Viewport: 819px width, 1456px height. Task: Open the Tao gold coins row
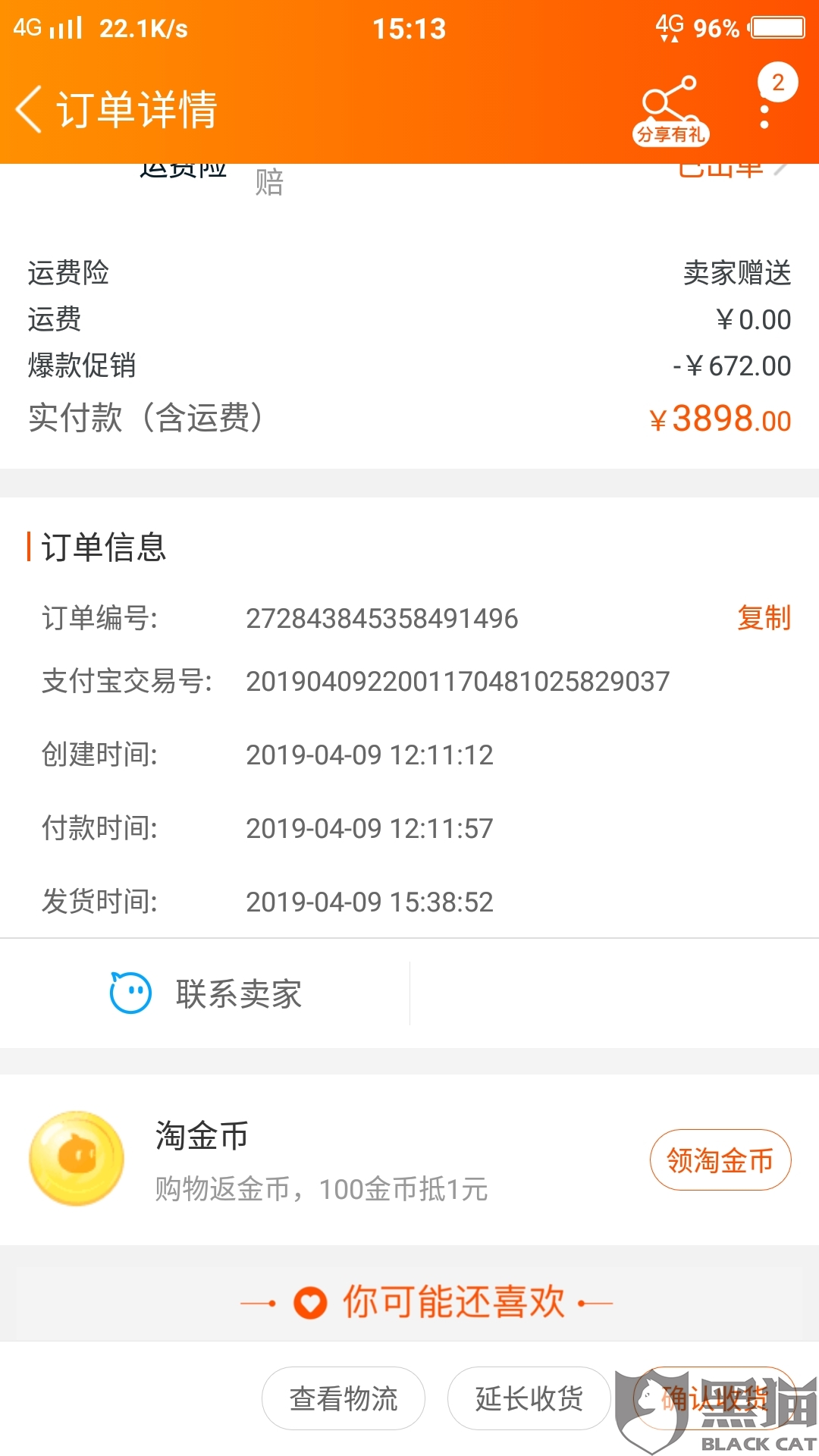tap(318, 1159)
